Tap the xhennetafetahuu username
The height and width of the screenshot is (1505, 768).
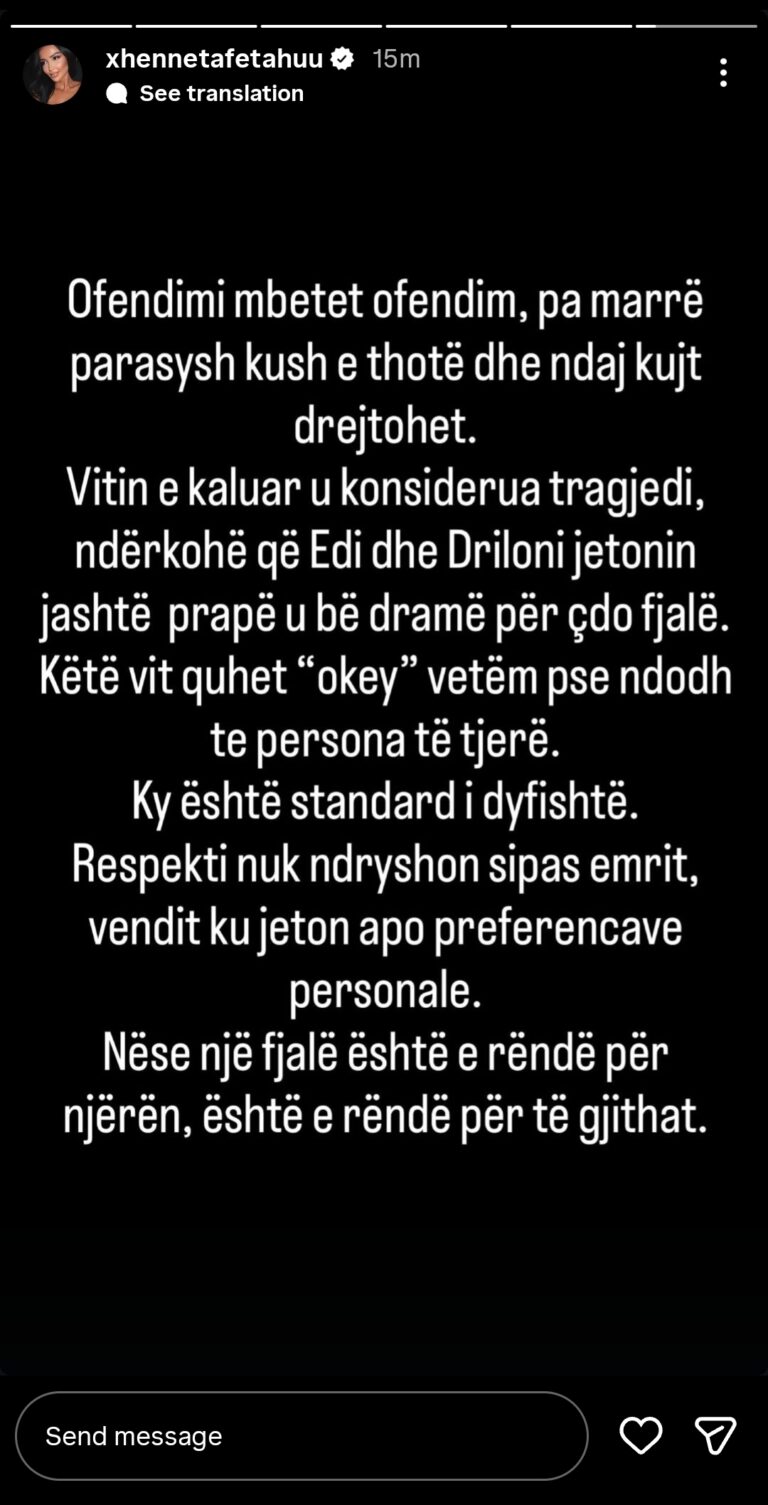pyautogui.click(x=214, y=59)
